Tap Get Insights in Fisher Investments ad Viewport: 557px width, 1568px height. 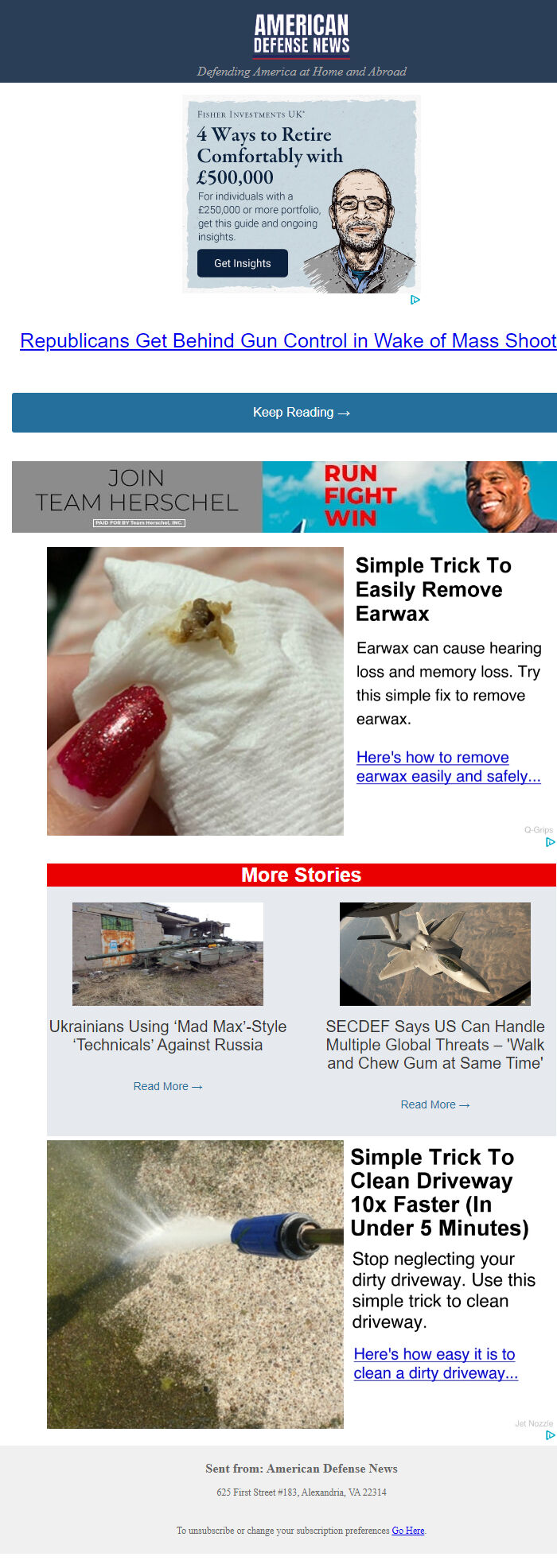(x=242, y=263)
